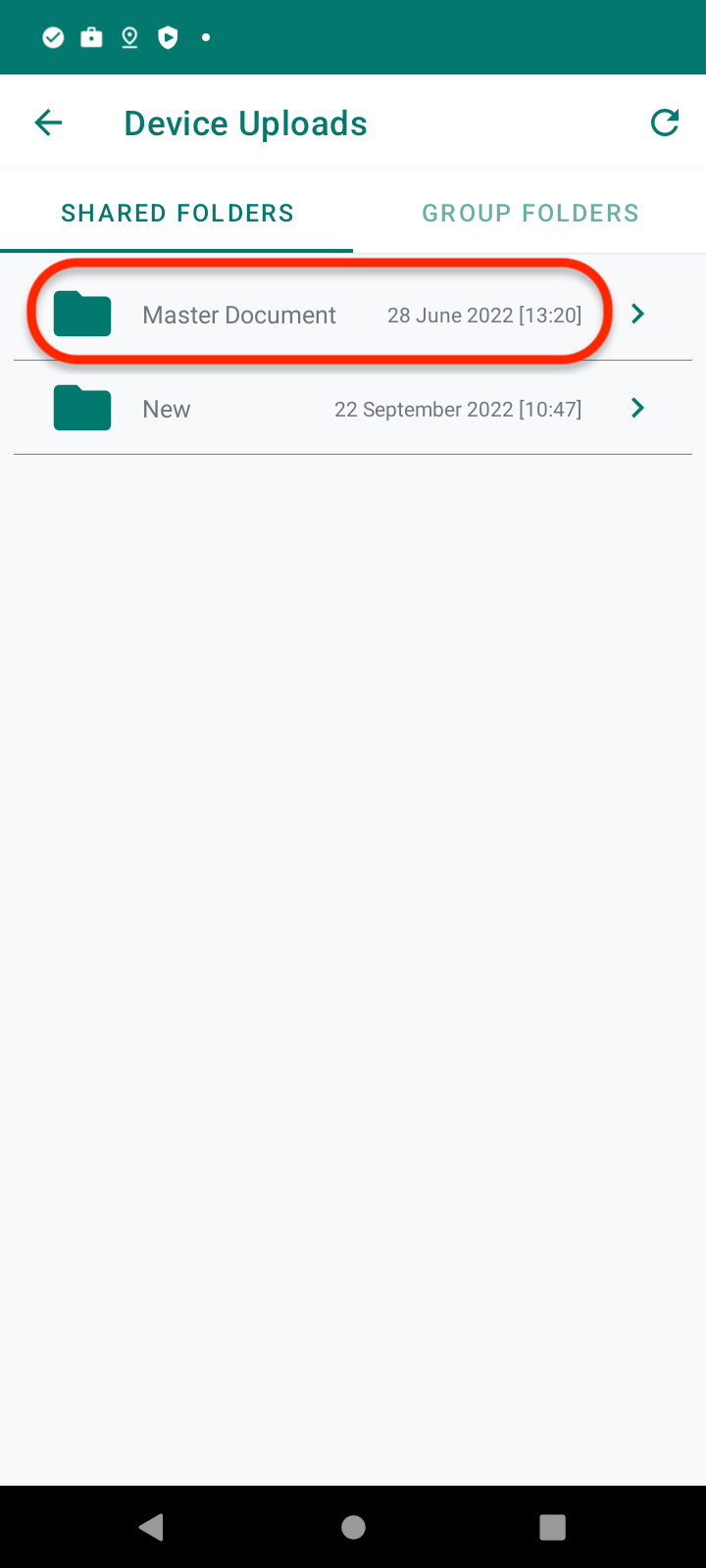Refresh the Device Uploads list
Screen dimensions: 706x1568
pyautogui.click(x=665, y=122)
